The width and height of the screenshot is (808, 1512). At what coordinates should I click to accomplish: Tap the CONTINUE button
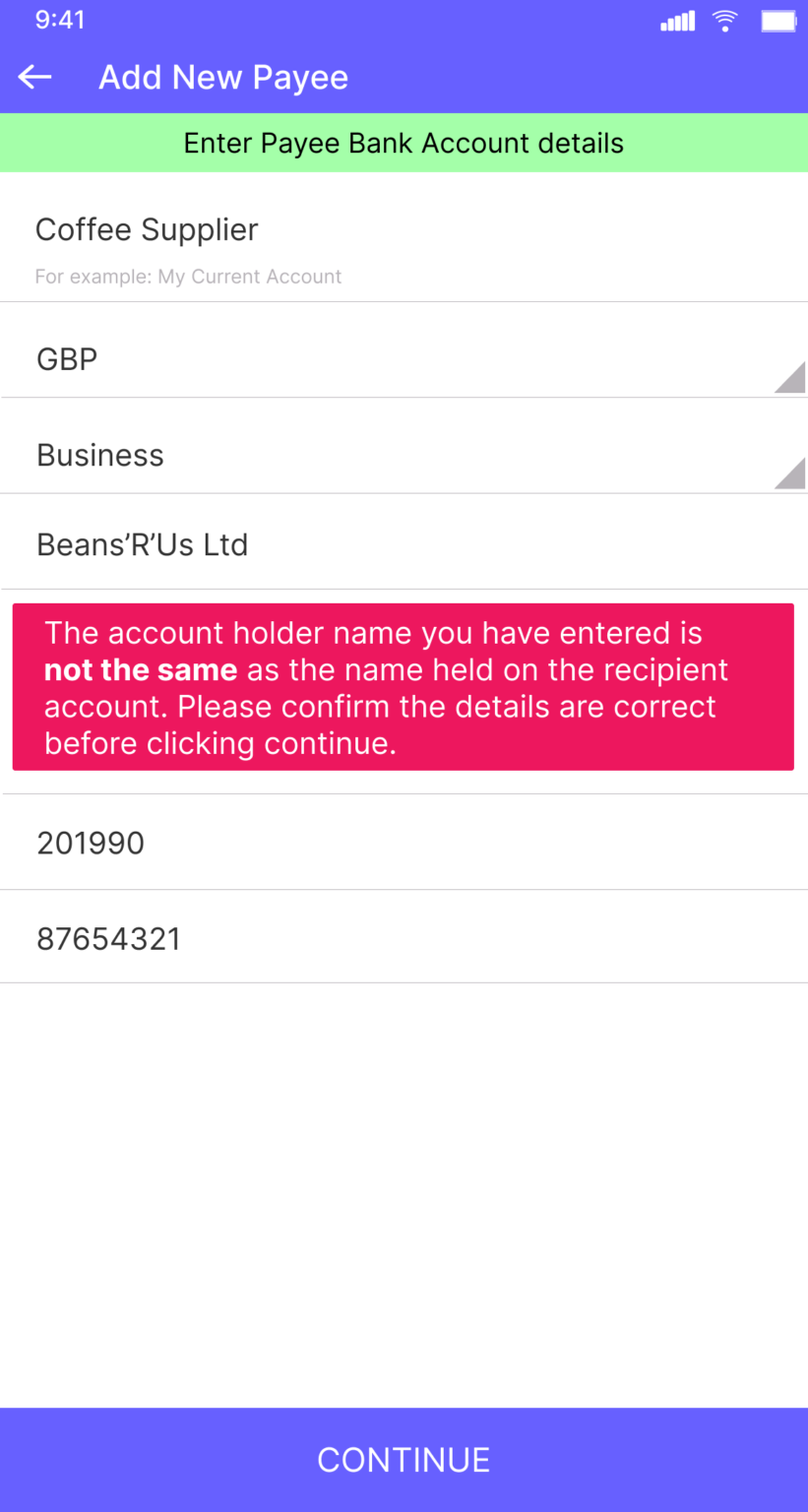(x=404, y=1459)
